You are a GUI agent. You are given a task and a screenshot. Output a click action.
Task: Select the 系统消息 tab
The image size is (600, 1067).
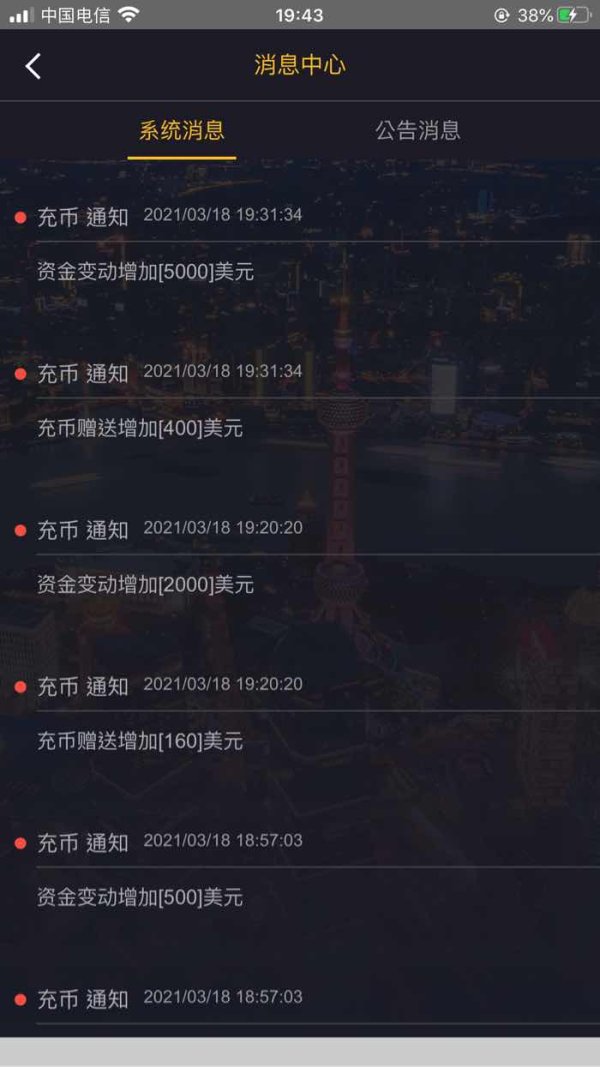click(182, 130)
